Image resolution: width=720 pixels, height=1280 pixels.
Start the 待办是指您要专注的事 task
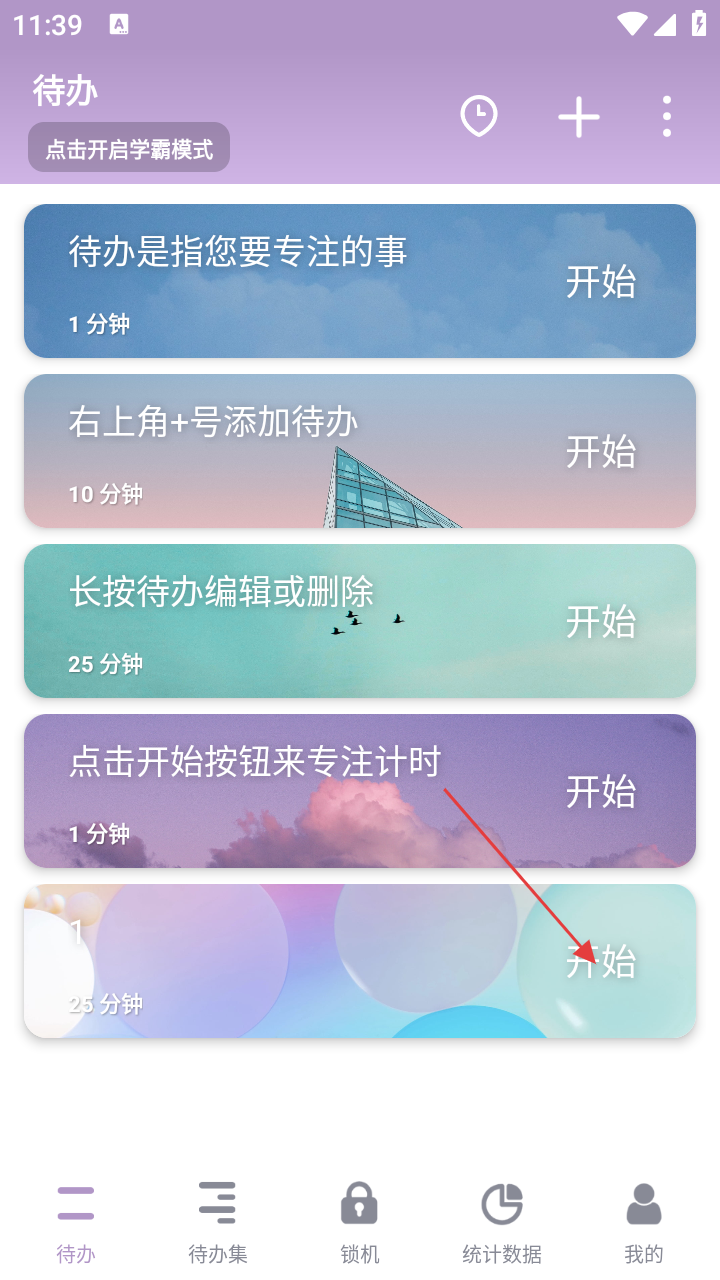(600, 282)
